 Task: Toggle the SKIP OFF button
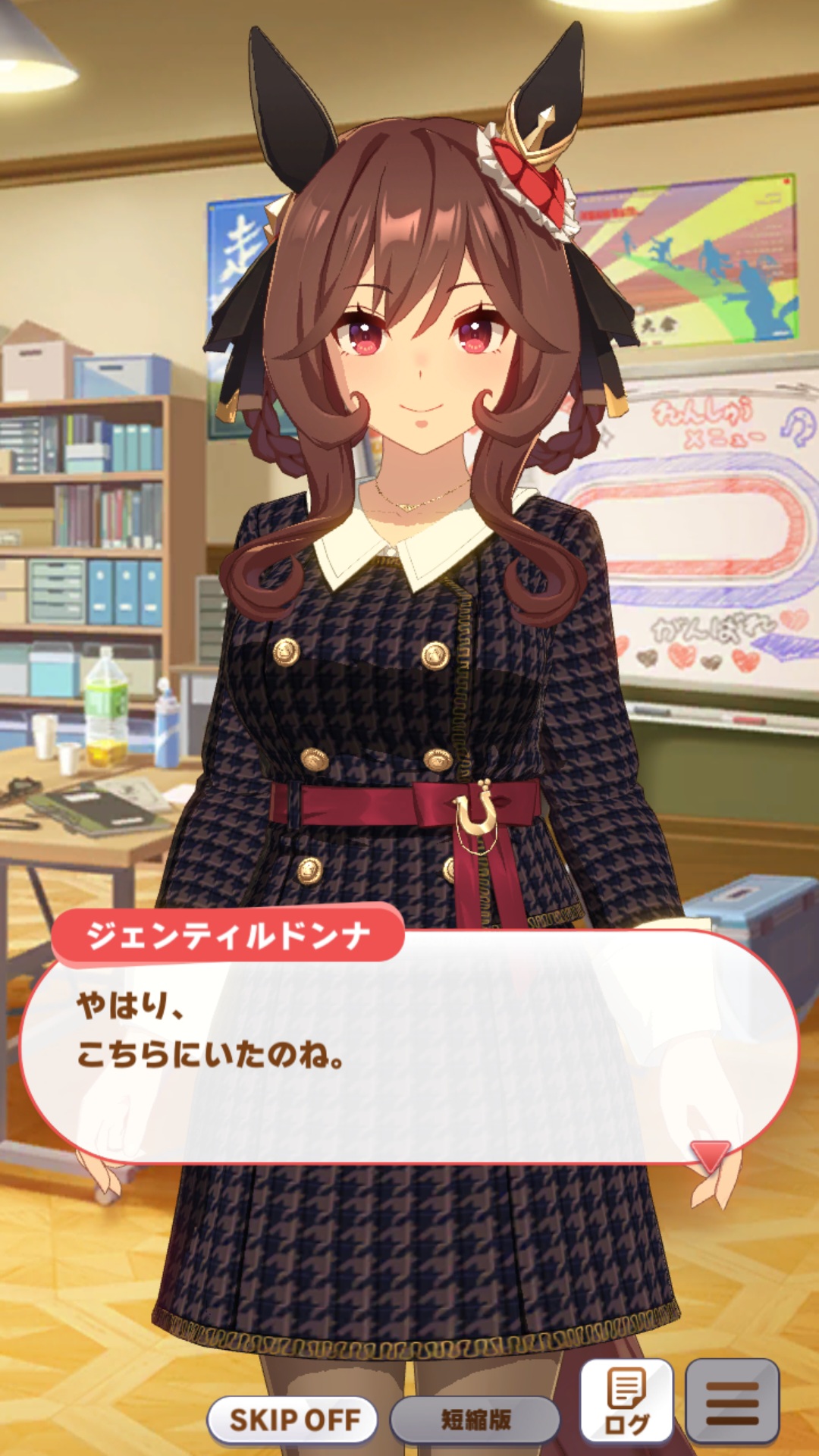[x=293, y=1420]
